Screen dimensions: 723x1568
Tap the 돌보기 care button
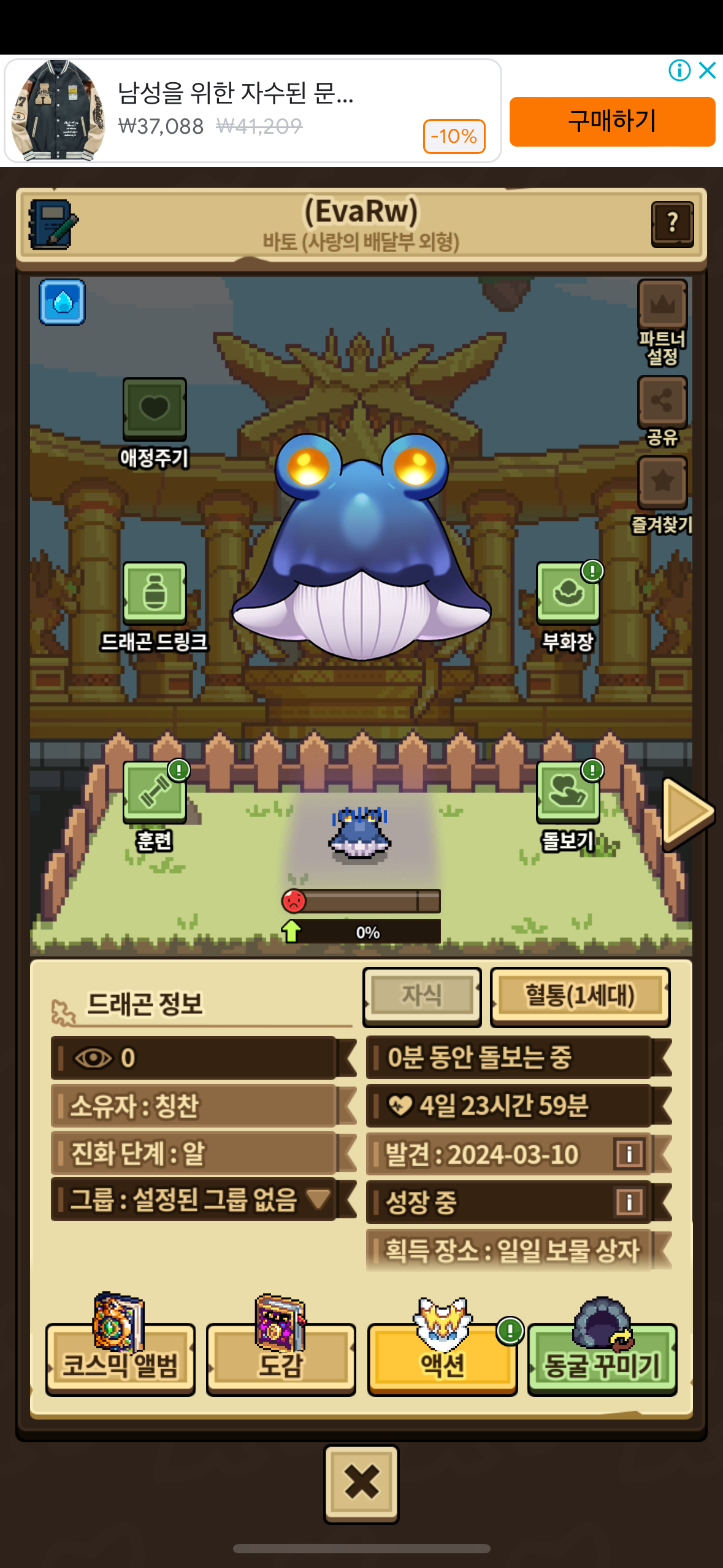click(x=568, y=792)
